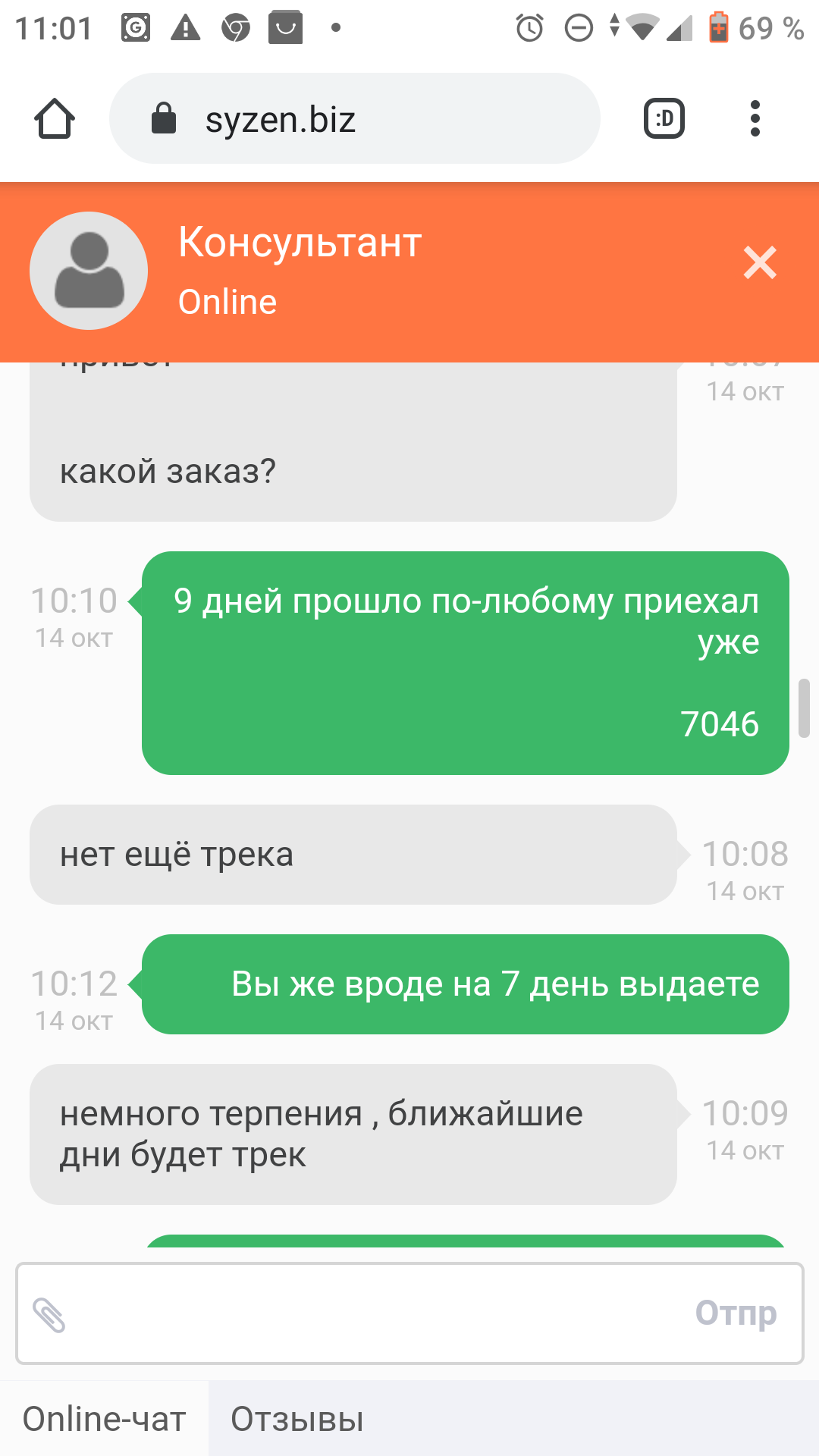Attach a file with the paperclip icon

[49, 1314]
